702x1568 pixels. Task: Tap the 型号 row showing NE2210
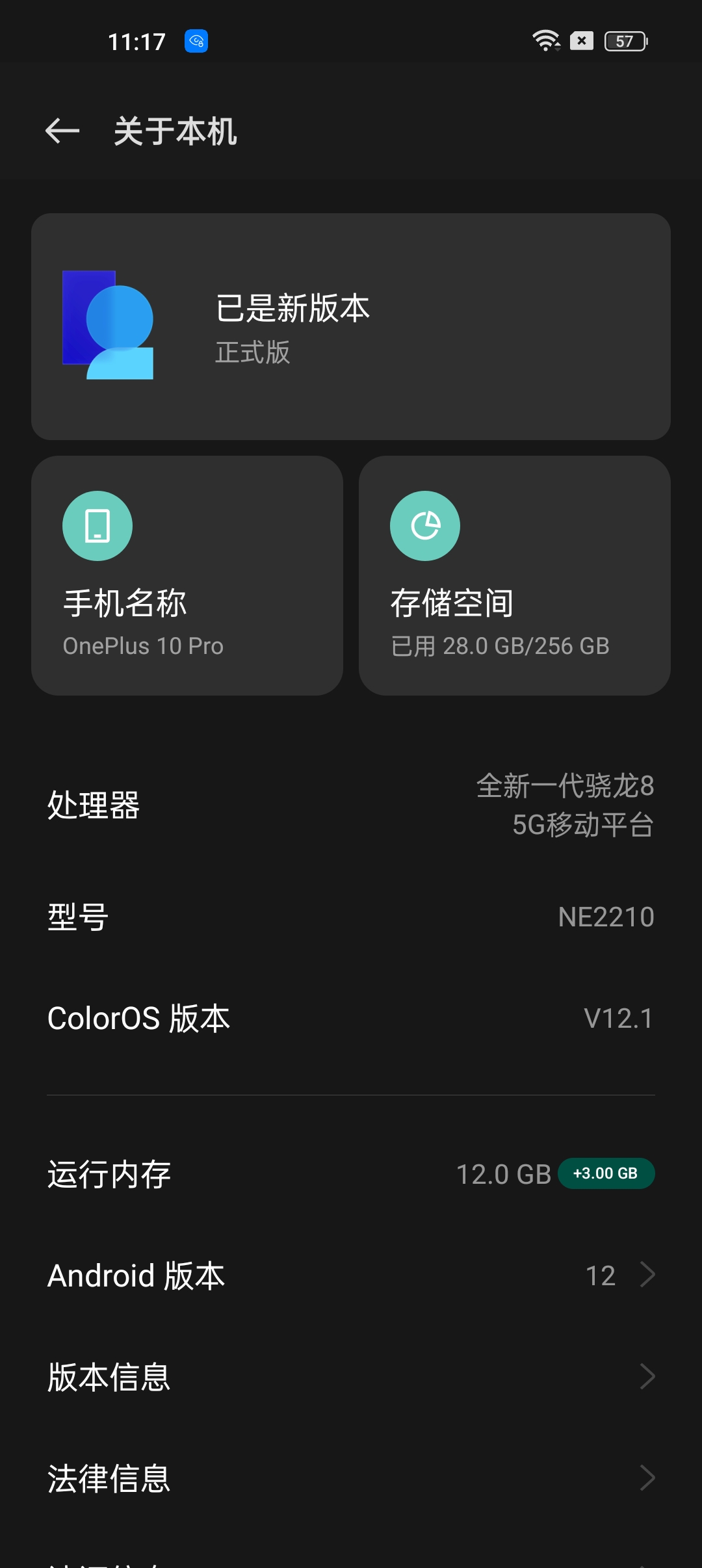pos(351,917)
